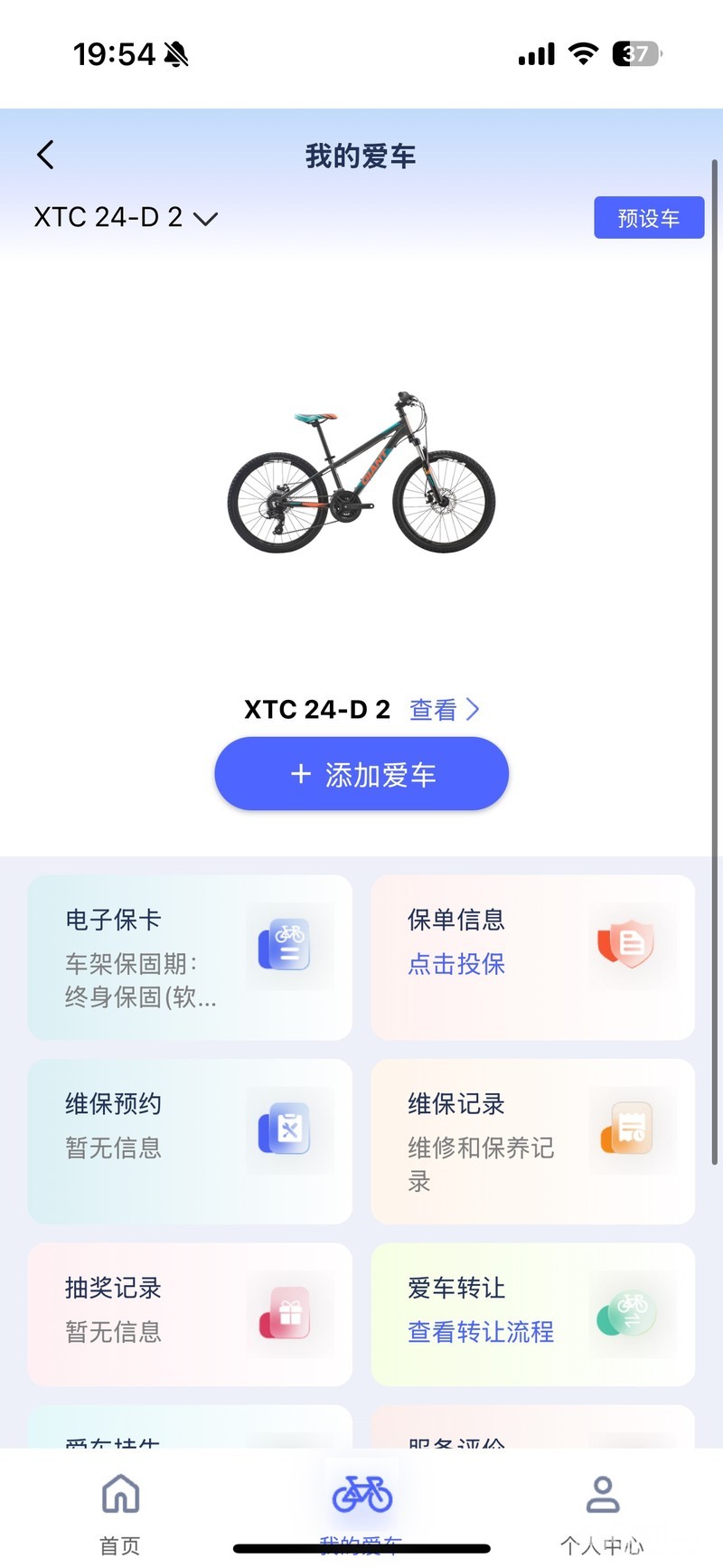Switch to the 首页 tab
The width and height of the screenshot is (723, 1568).
click(120, 1510)
